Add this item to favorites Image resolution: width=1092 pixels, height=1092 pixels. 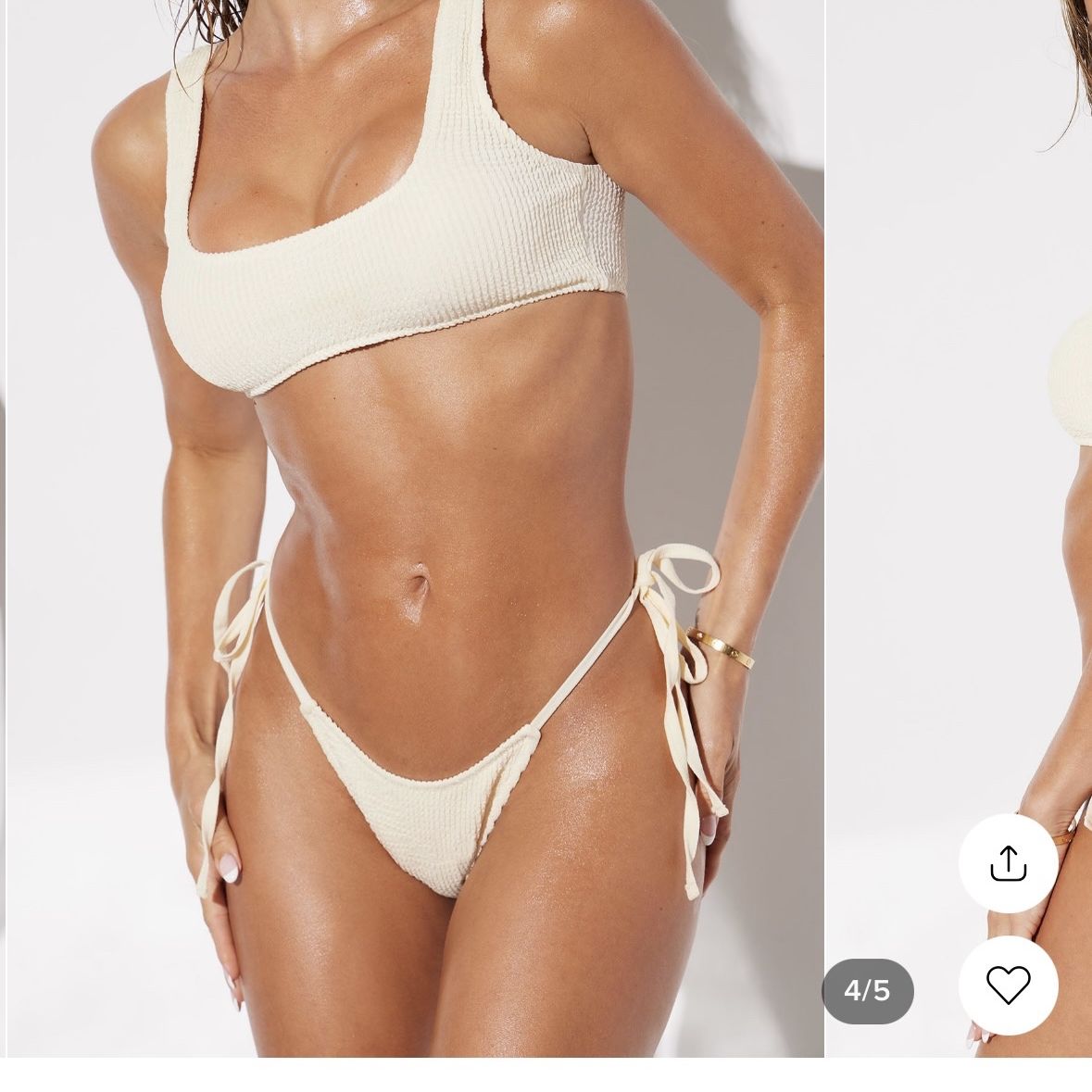[1008, 985]
